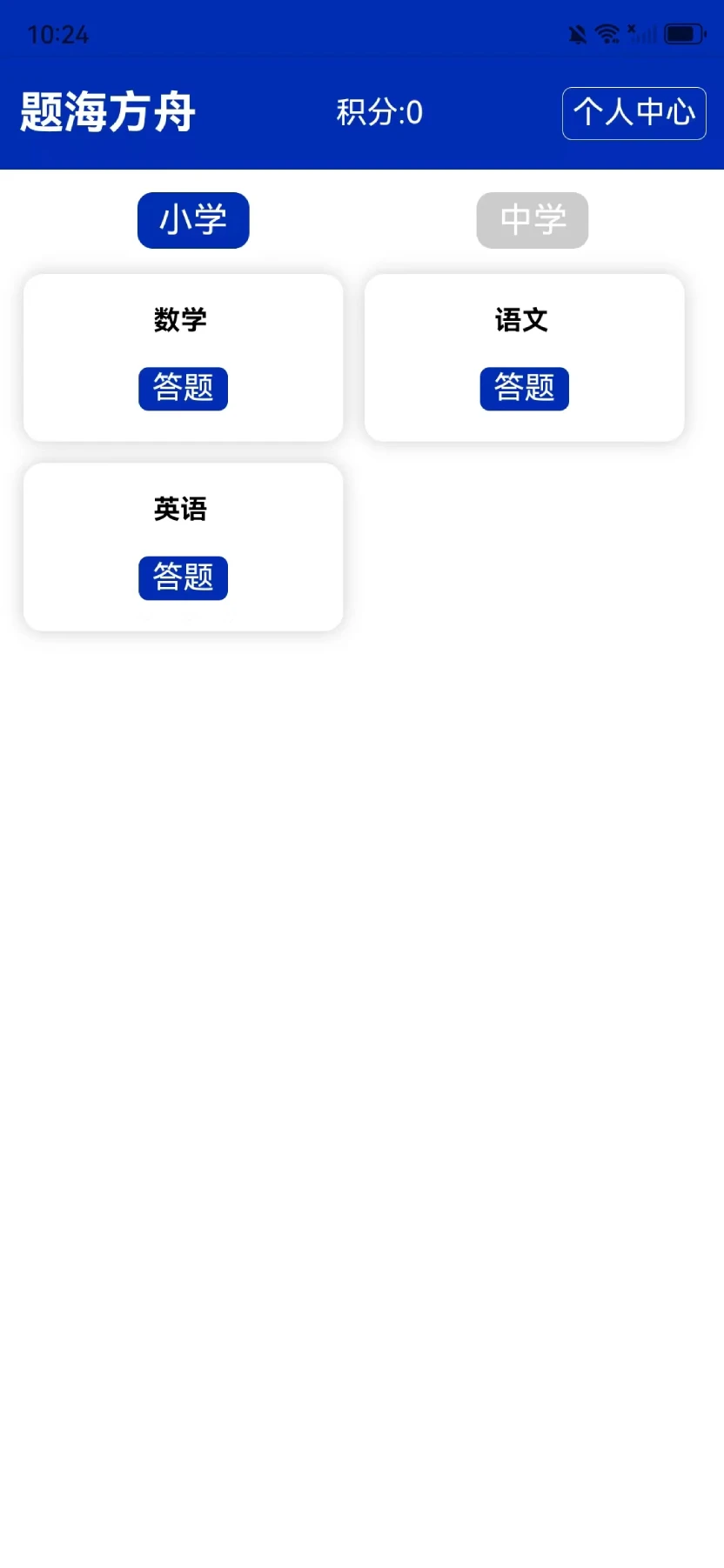Start 答题 for 数学
The image size is (724, 1568).
coord(183,388)
